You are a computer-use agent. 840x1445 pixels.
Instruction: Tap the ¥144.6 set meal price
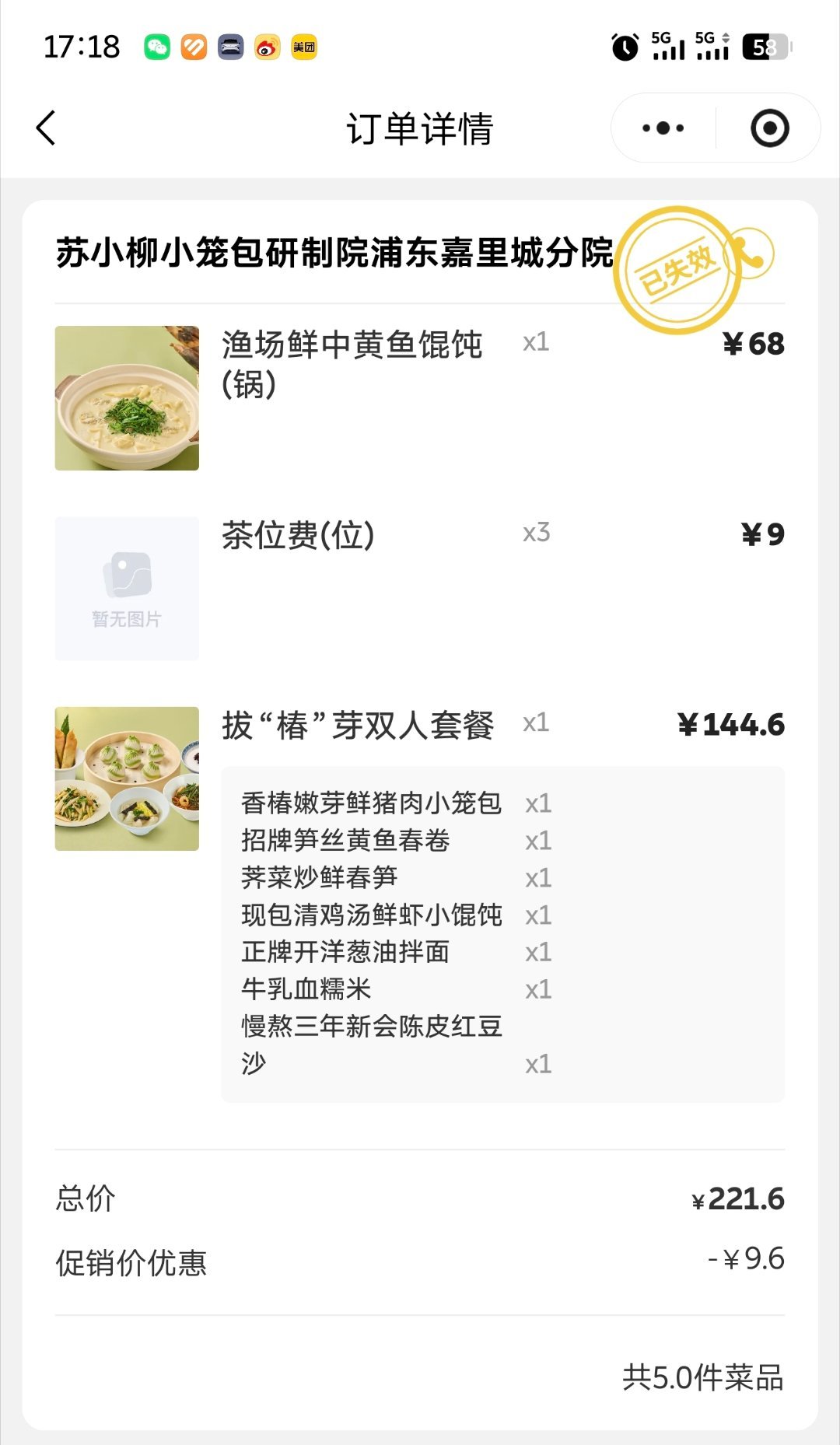(732, 723)
